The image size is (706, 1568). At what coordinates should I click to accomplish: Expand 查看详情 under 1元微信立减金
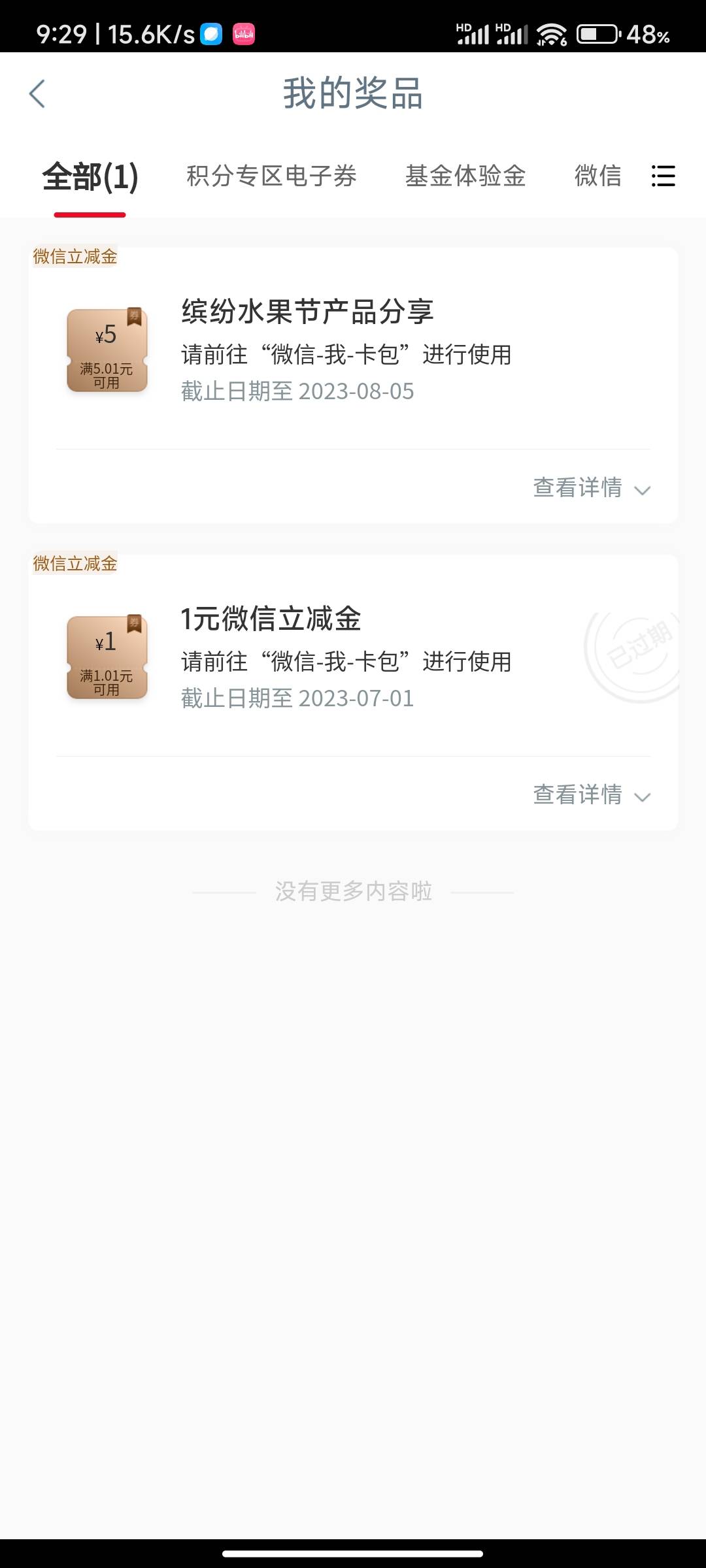pos(591,794)
